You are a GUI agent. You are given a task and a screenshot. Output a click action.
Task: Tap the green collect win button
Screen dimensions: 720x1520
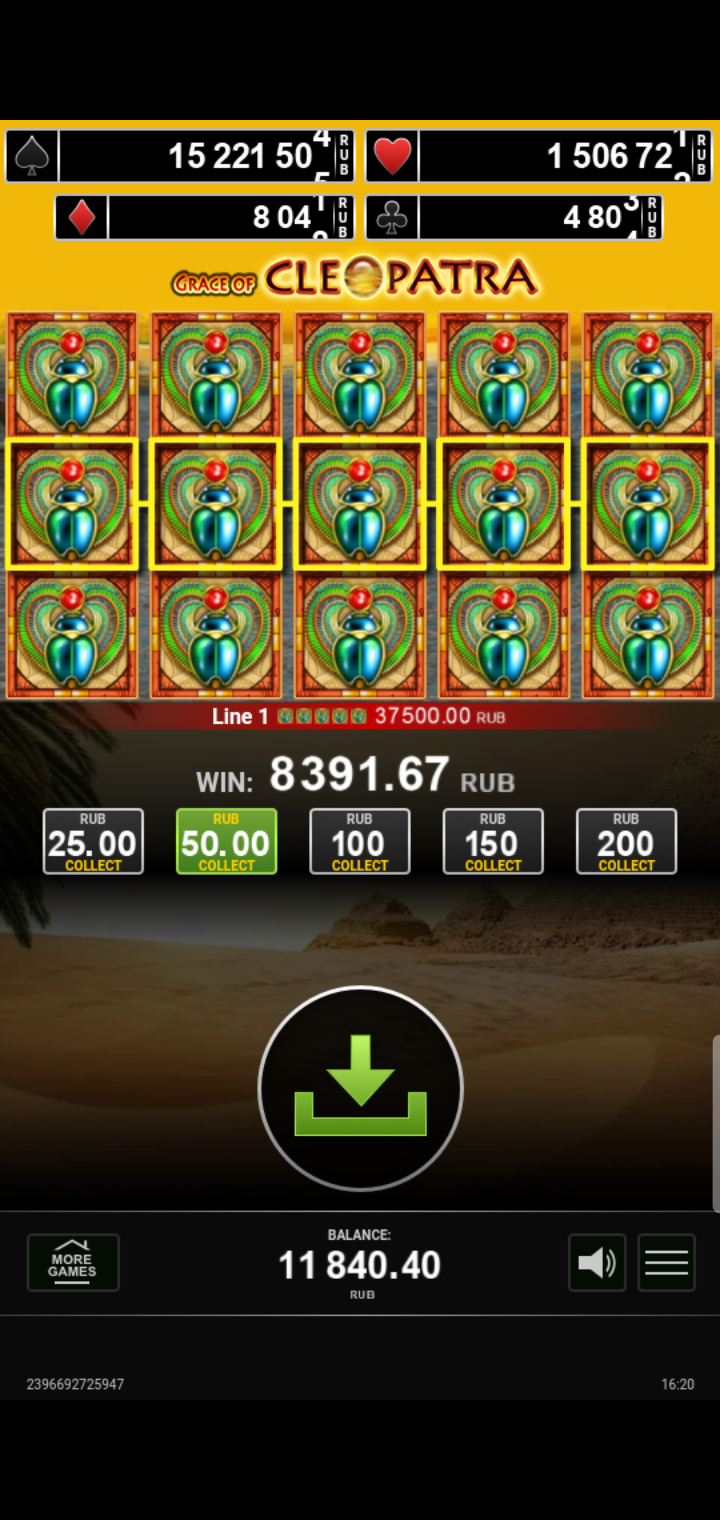360,1088
